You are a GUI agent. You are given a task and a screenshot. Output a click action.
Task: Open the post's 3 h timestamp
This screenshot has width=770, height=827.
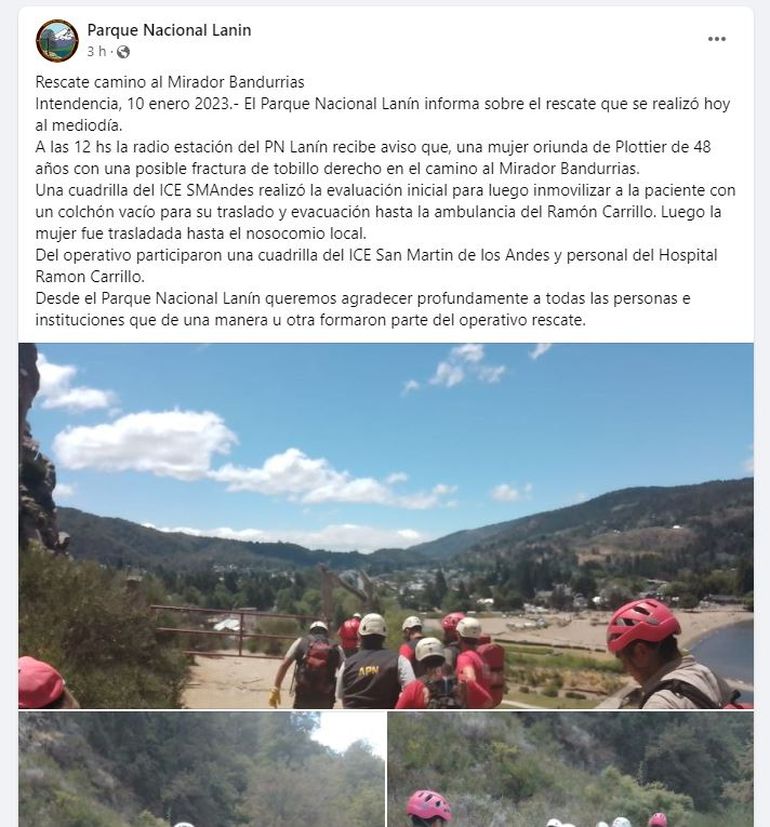coord(96,51)
